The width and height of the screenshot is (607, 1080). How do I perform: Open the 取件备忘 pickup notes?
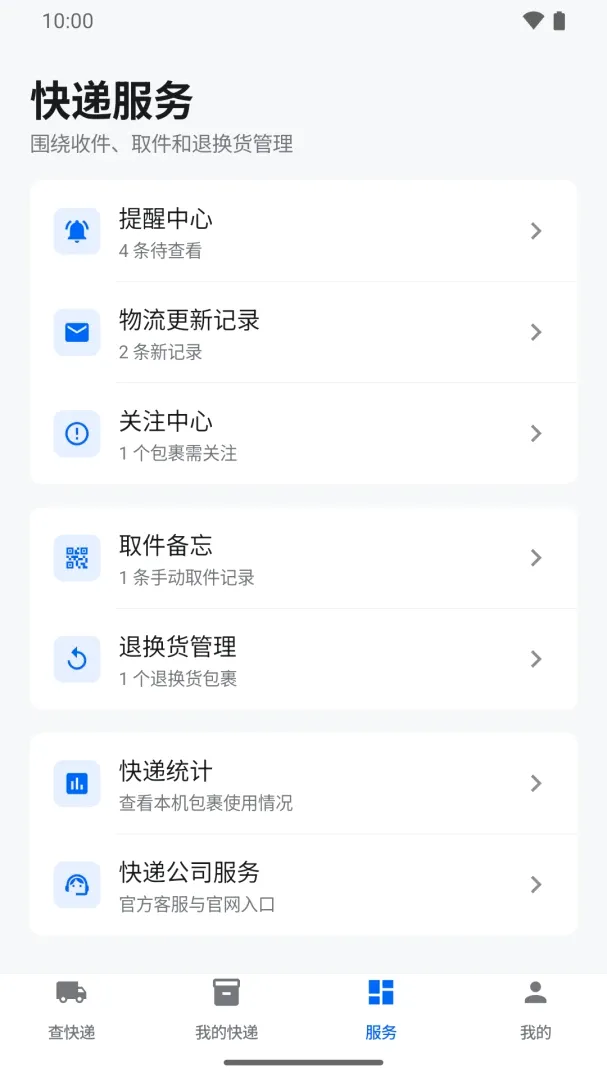[x=303, y=558]
